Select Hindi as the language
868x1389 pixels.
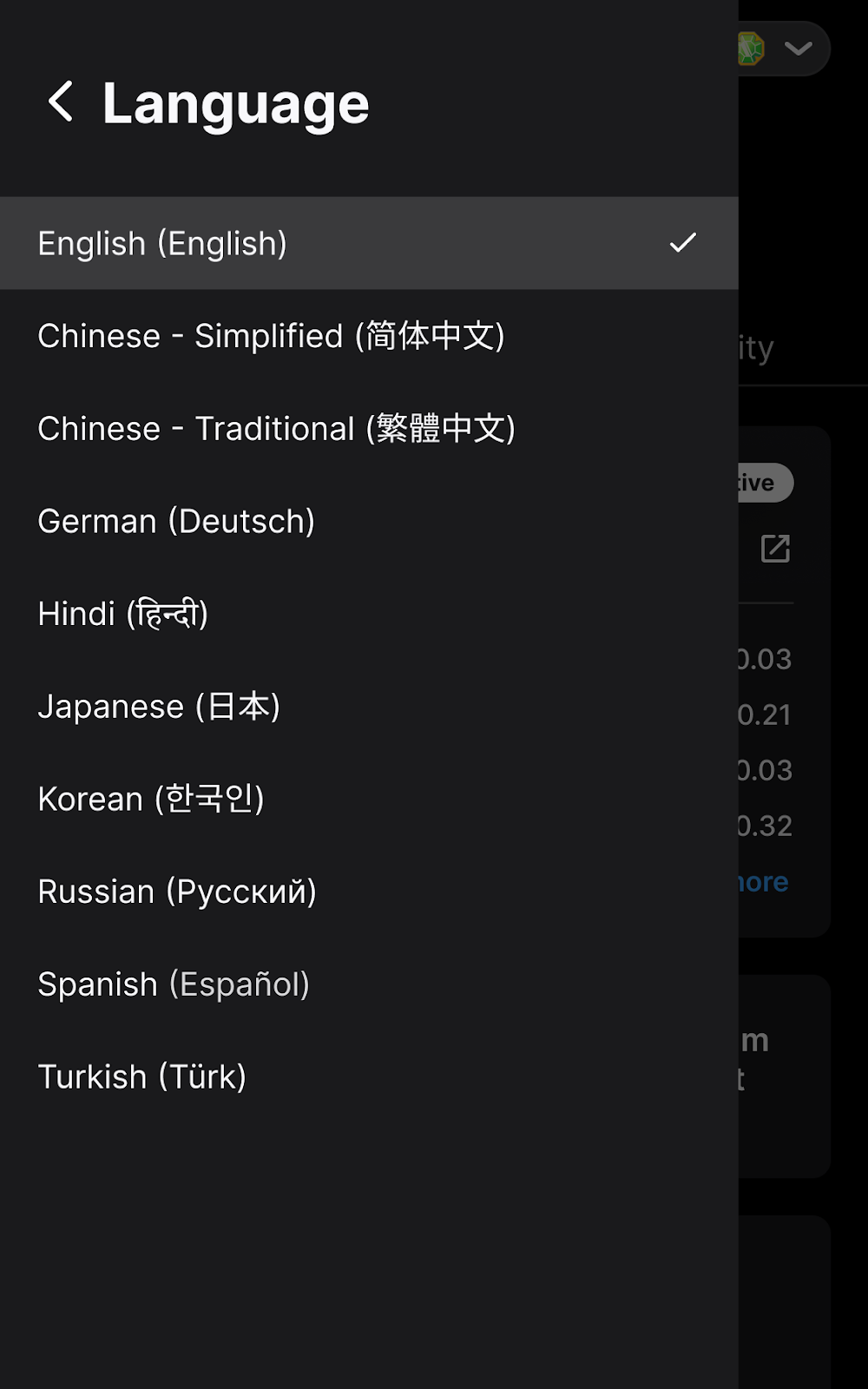point(369,614)
